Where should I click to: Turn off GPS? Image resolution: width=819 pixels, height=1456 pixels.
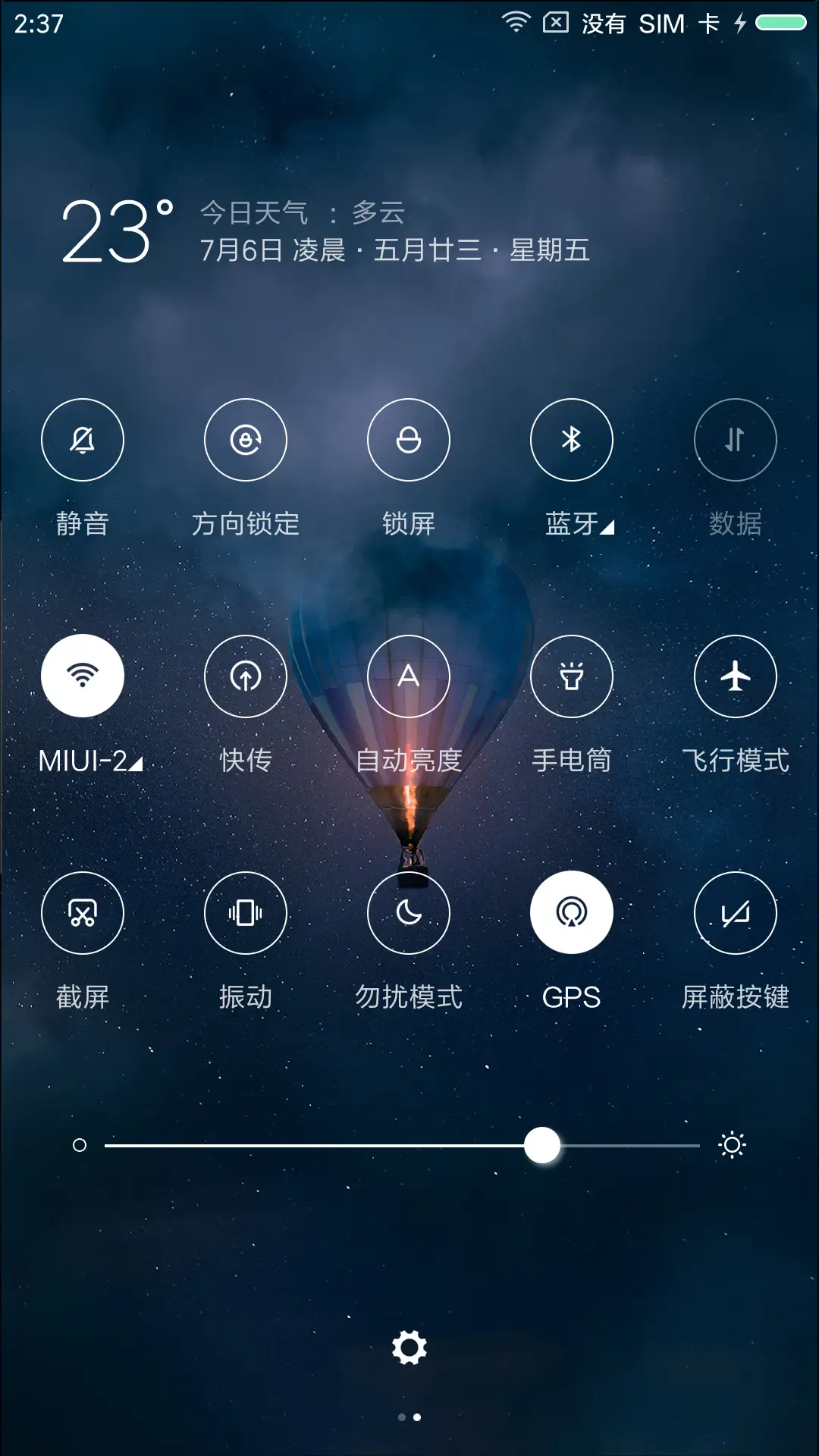[571, 914]
